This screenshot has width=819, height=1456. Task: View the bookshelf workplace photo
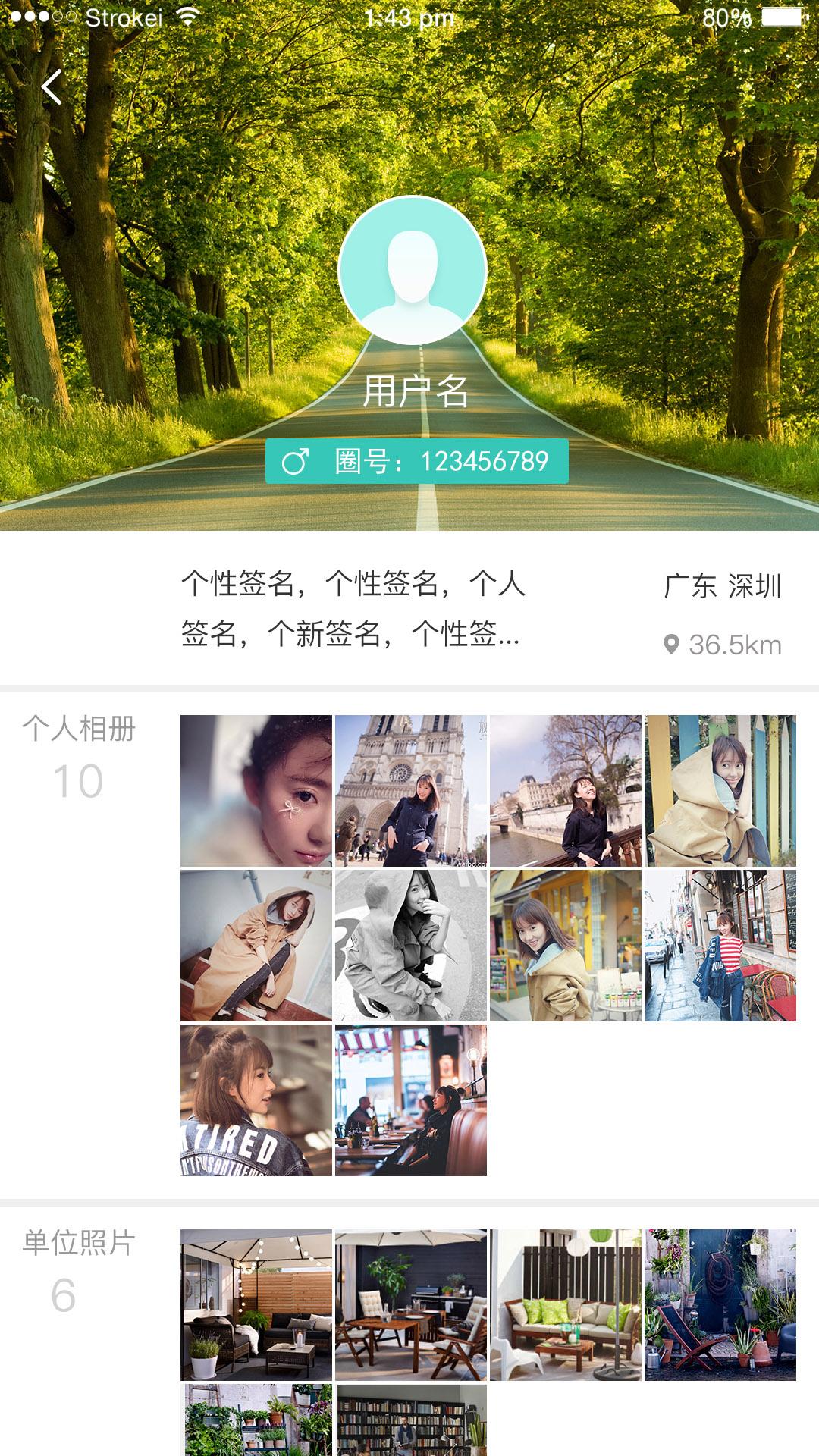411,1420
